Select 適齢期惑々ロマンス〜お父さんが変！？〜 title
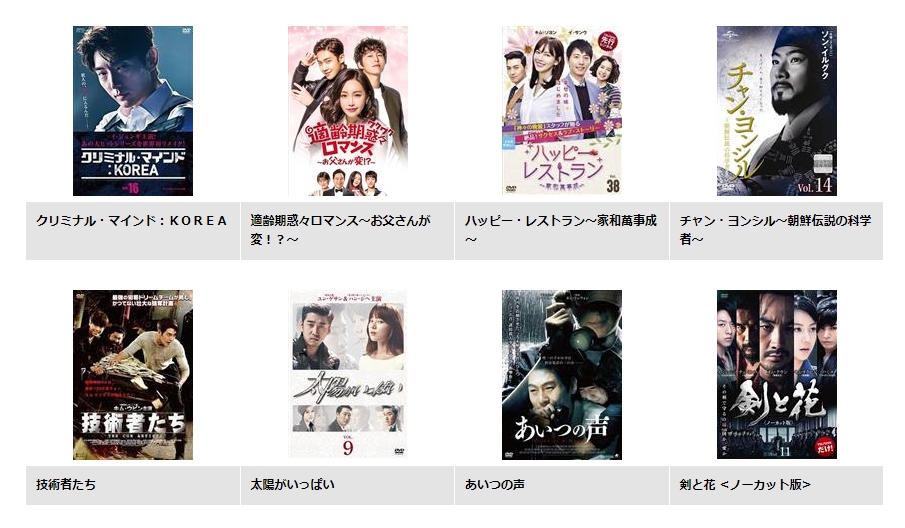 [x=339, y=230]
